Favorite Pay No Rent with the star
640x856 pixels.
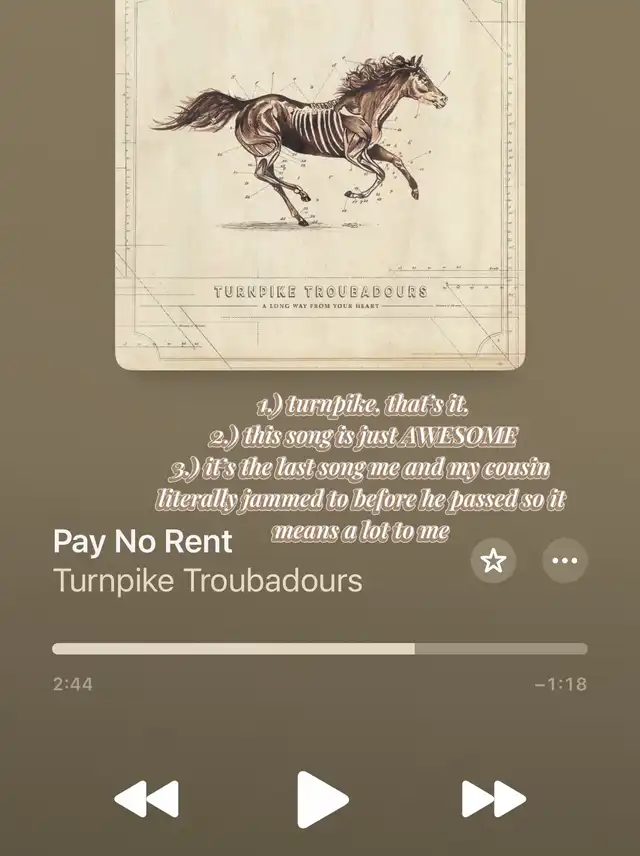[x=493, y=560]
